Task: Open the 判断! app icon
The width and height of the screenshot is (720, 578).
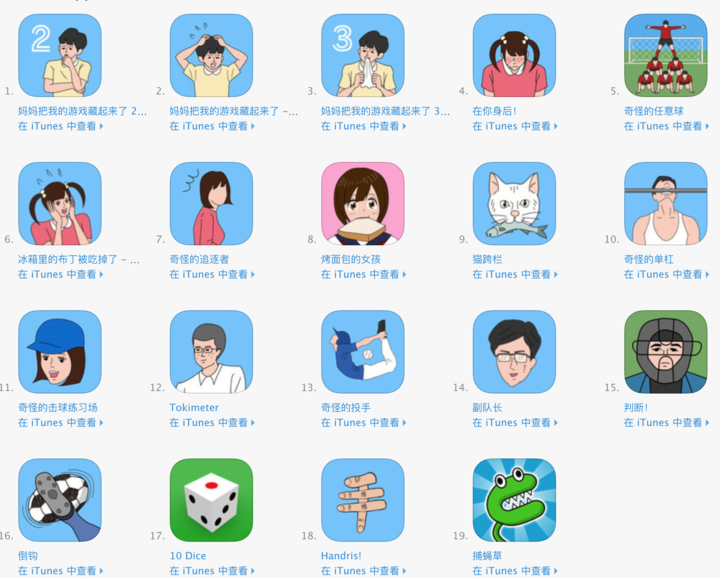Action: tap(665, 352)
